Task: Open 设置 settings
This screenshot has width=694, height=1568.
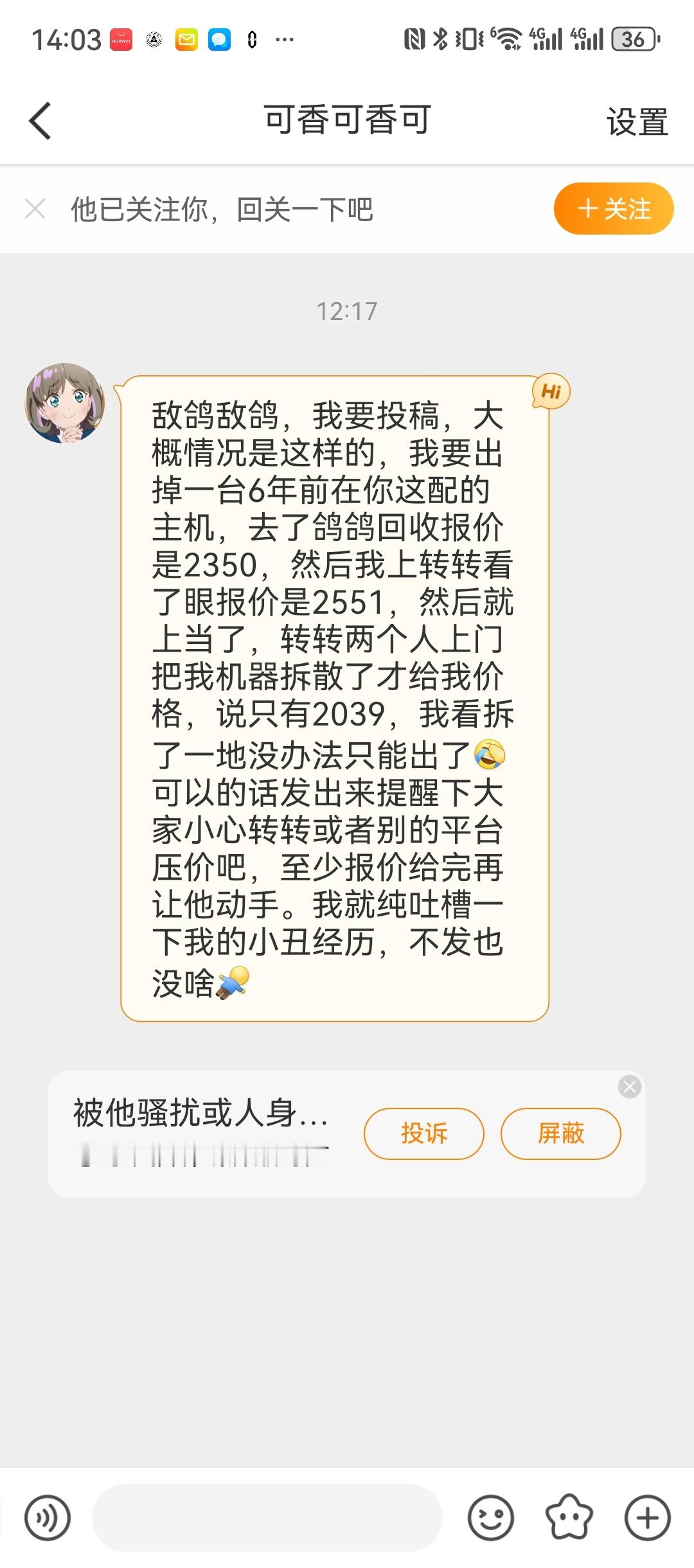Action: 636,122
